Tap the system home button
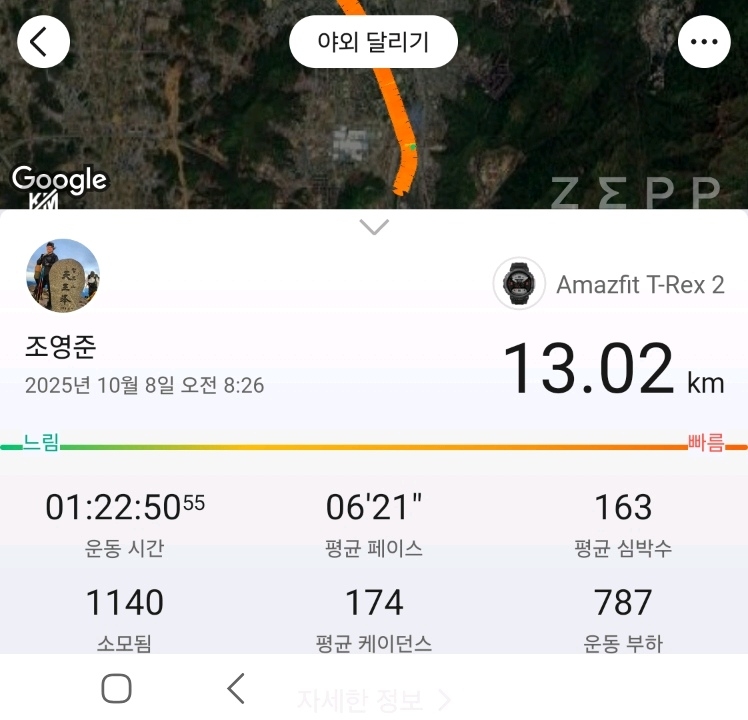This screenshot has height=720, width=748. (117, 688)
